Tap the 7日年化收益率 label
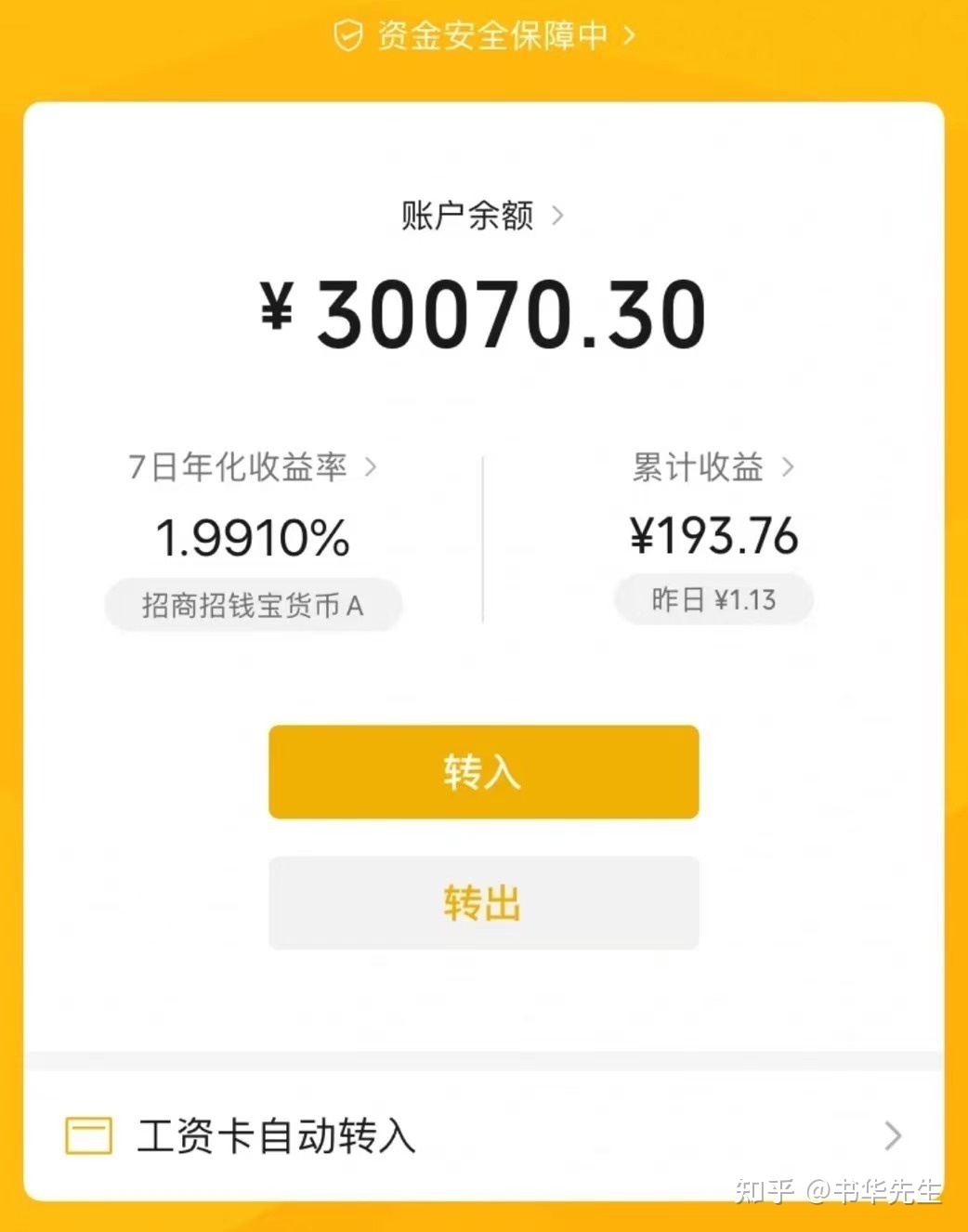 pyautogui.click(x=238, y=469)
